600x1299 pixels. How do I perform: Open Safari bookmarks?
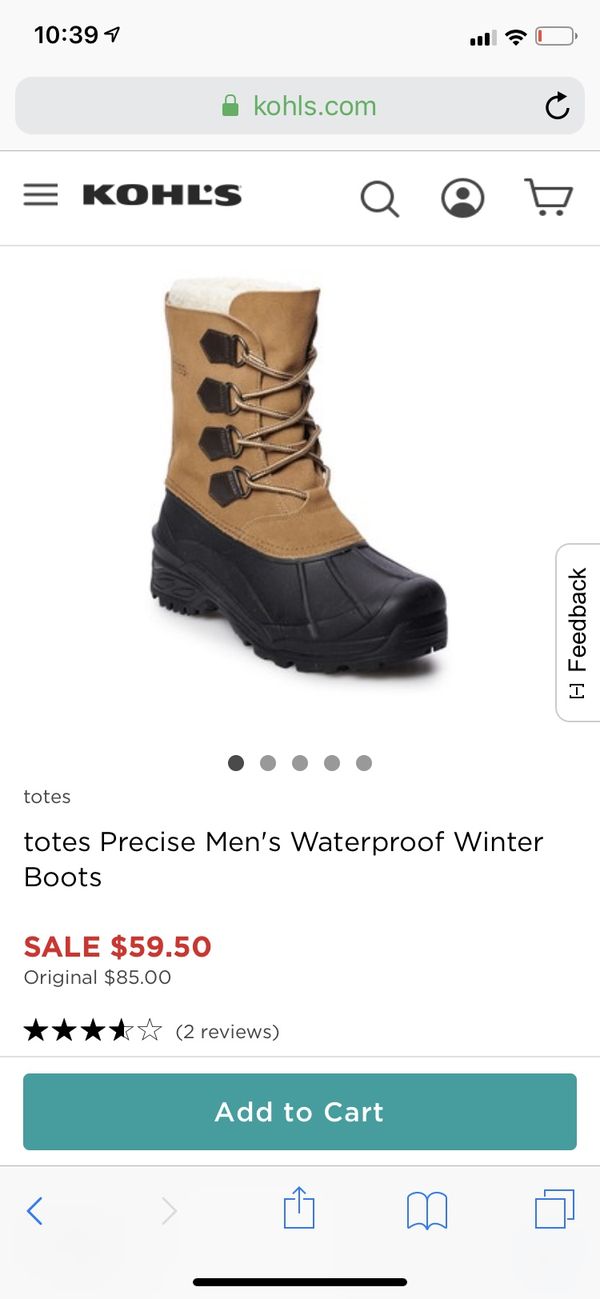427,1212
